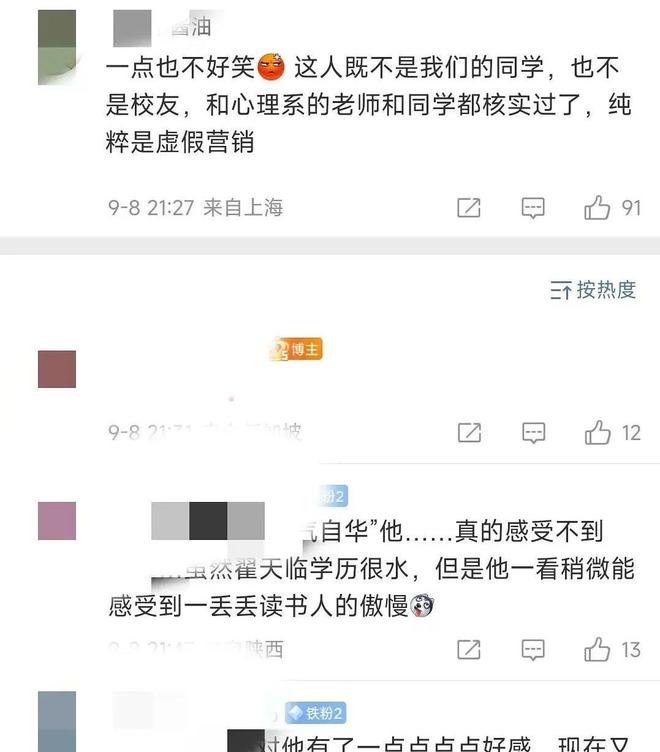The width and height of the screenshot is (660, 752).
Task: Open the 按热度 sort selector
Action: [593, 290]
